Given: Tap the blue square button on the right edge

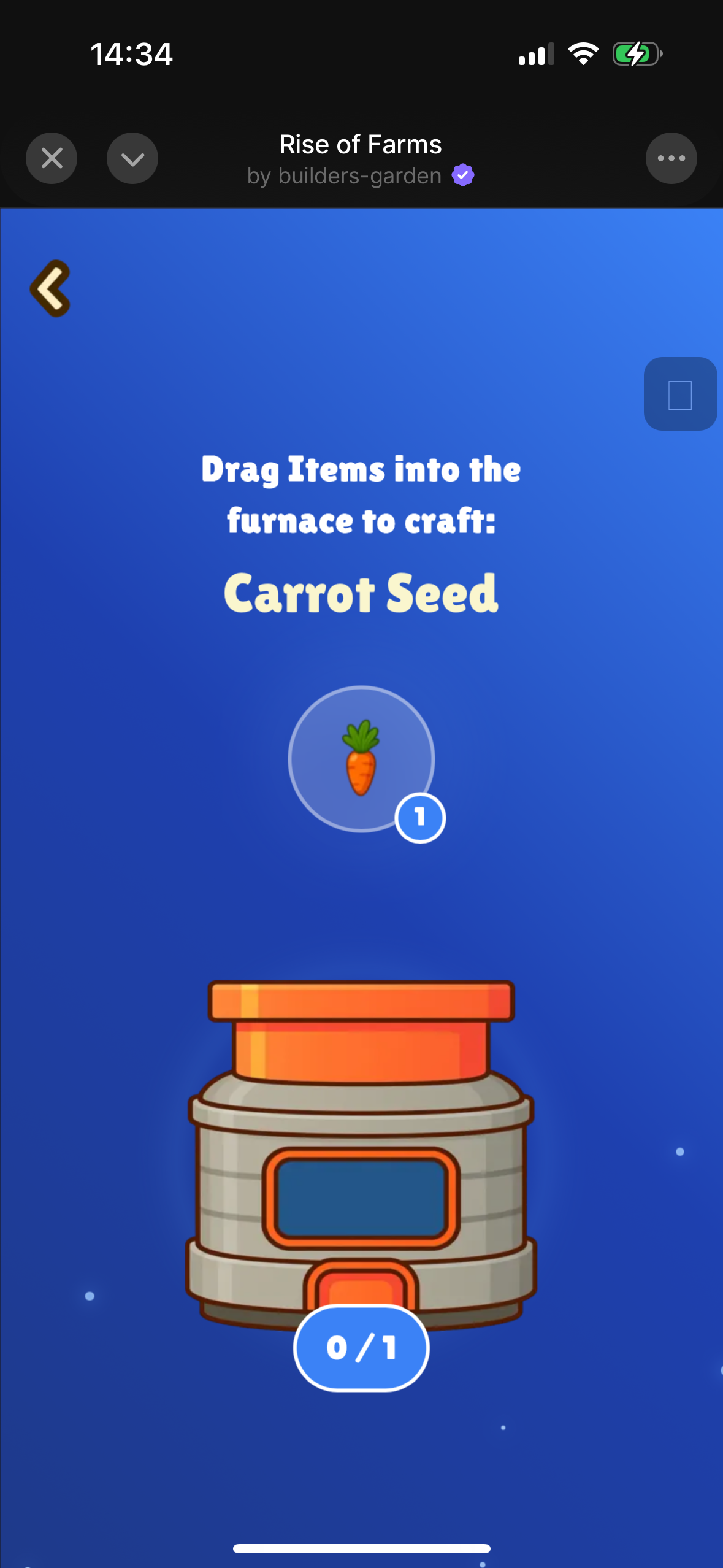Looking at the screenshot, I should point(680,394).
